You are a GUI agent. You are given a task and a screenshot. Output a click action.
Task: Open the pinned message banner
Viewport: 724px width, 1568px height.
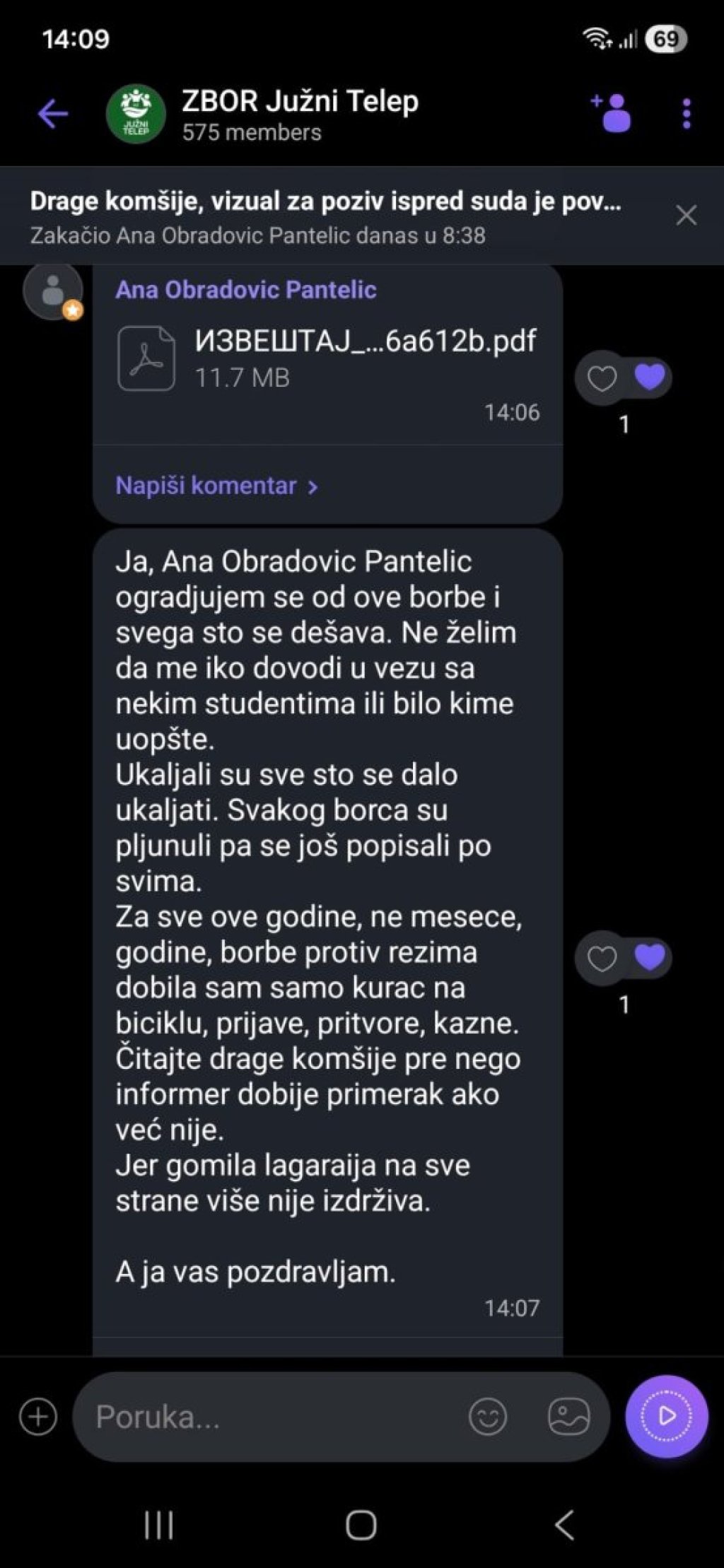[x=325, y=216]
